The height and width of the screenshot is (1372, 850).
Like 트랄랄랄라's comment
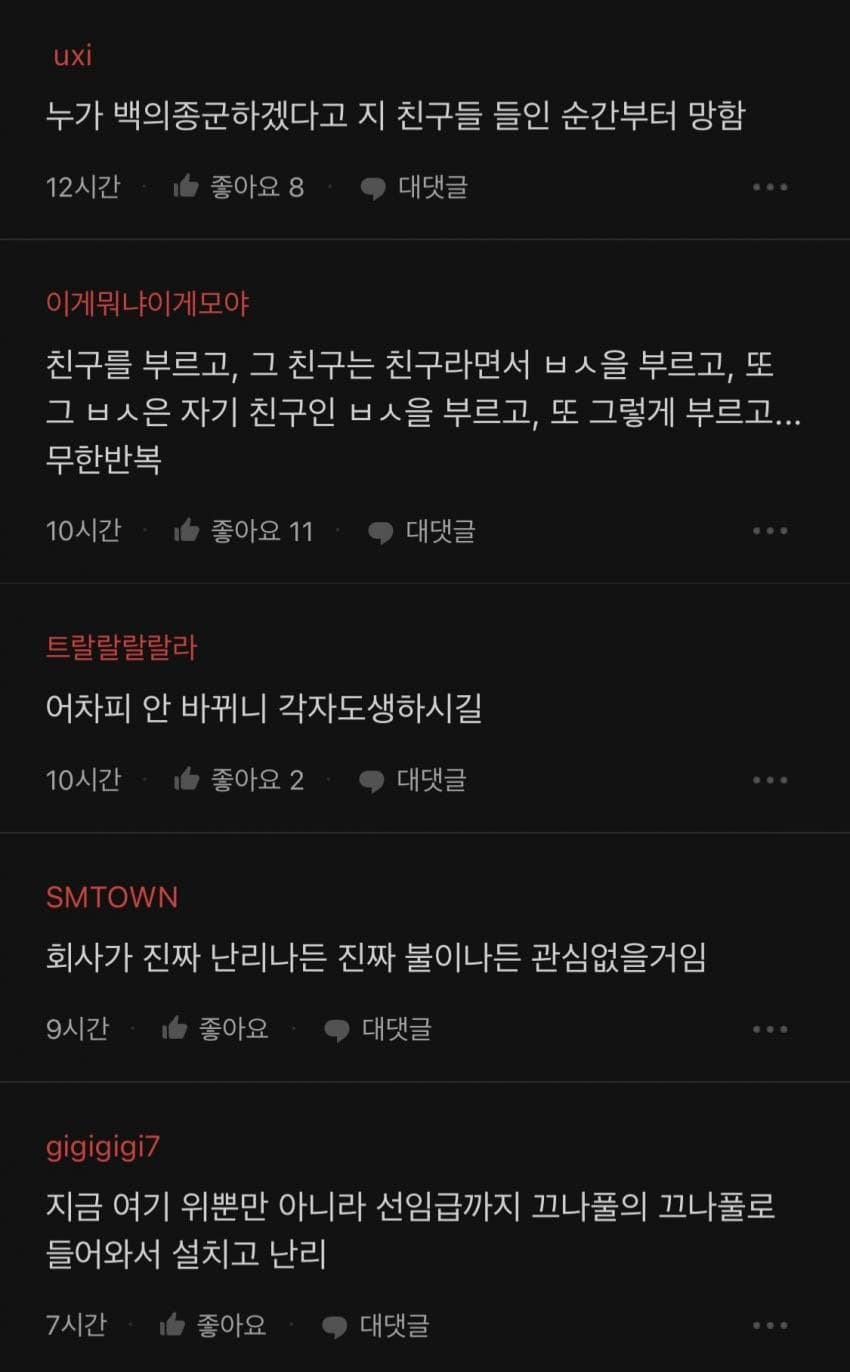click(x=238, y=780)
